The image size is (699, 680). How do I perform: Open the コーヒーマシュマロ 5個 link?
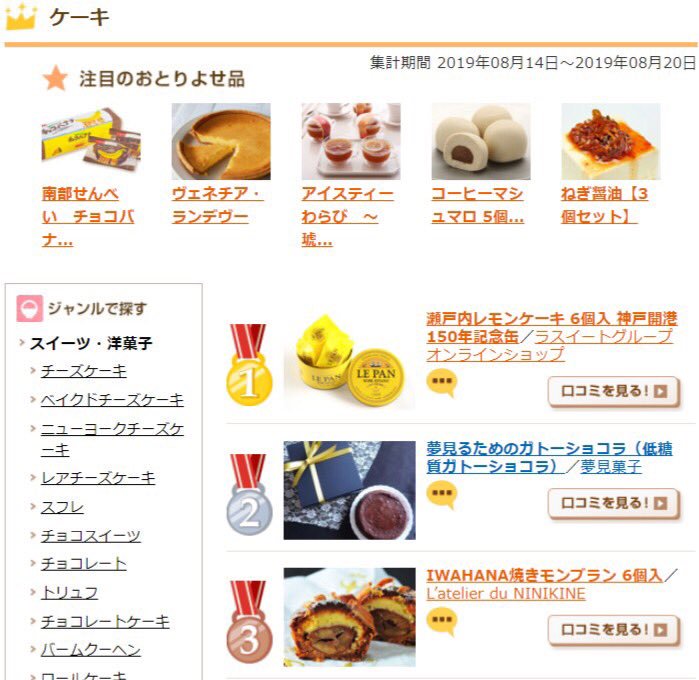478,204
